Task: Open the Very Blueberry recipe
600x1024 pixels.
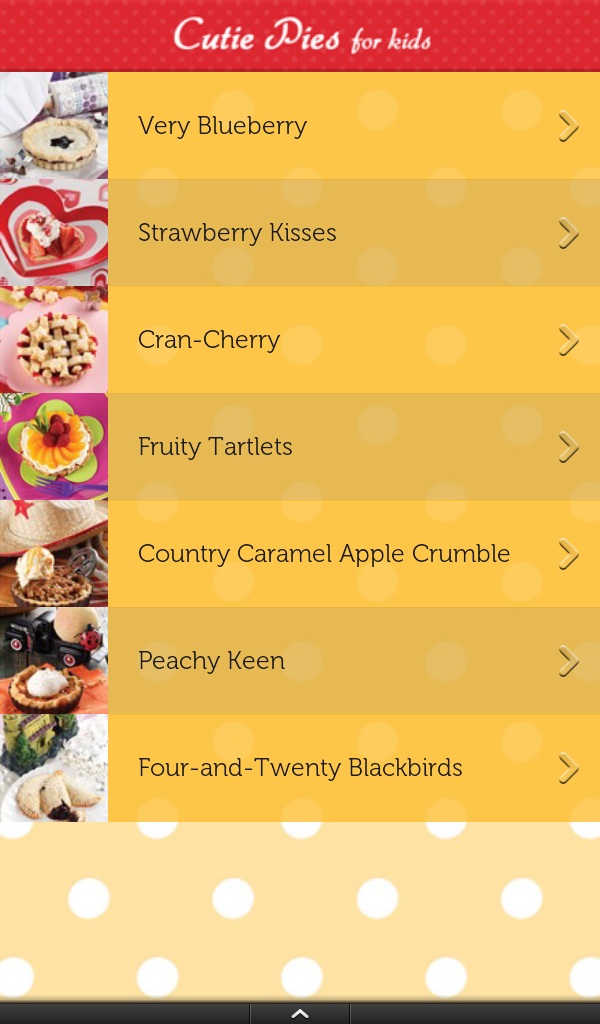Action: pyautogui.click(x=300, y=125)
